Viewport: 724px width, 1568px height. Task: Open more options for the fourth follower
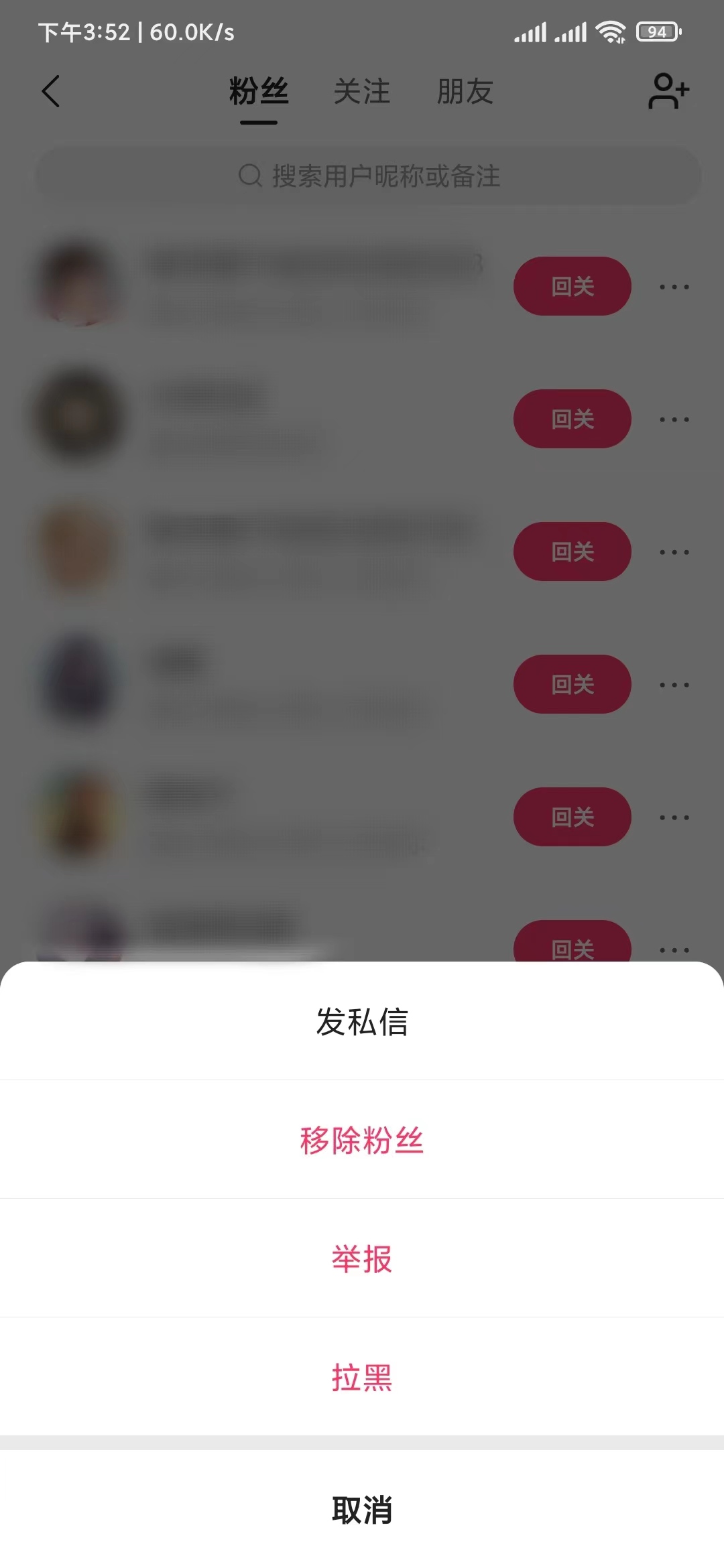pyautogui.click(x=672, y=684)
